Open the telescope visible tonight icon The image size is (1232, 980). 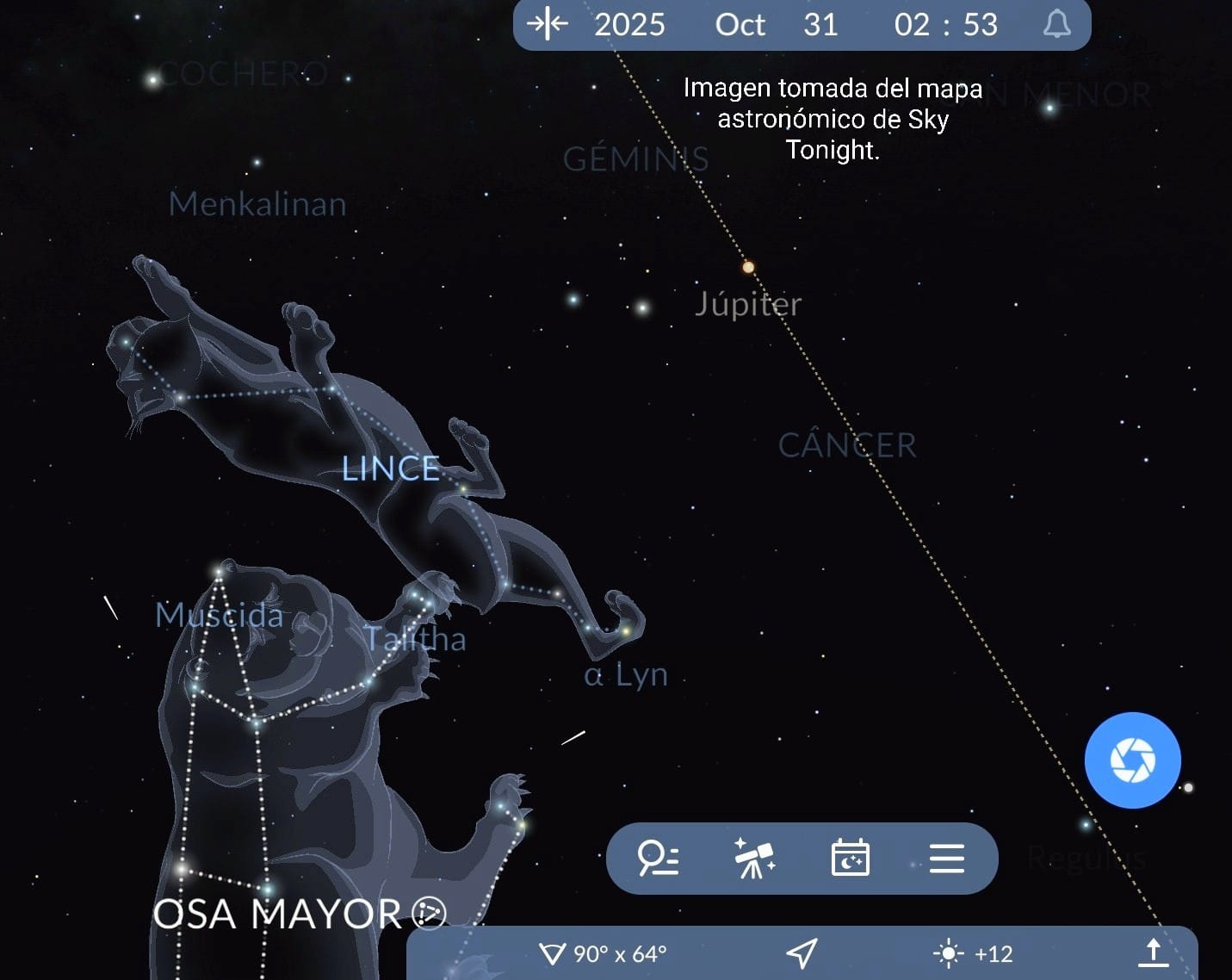pyautogui.click(x=754, y=859)
